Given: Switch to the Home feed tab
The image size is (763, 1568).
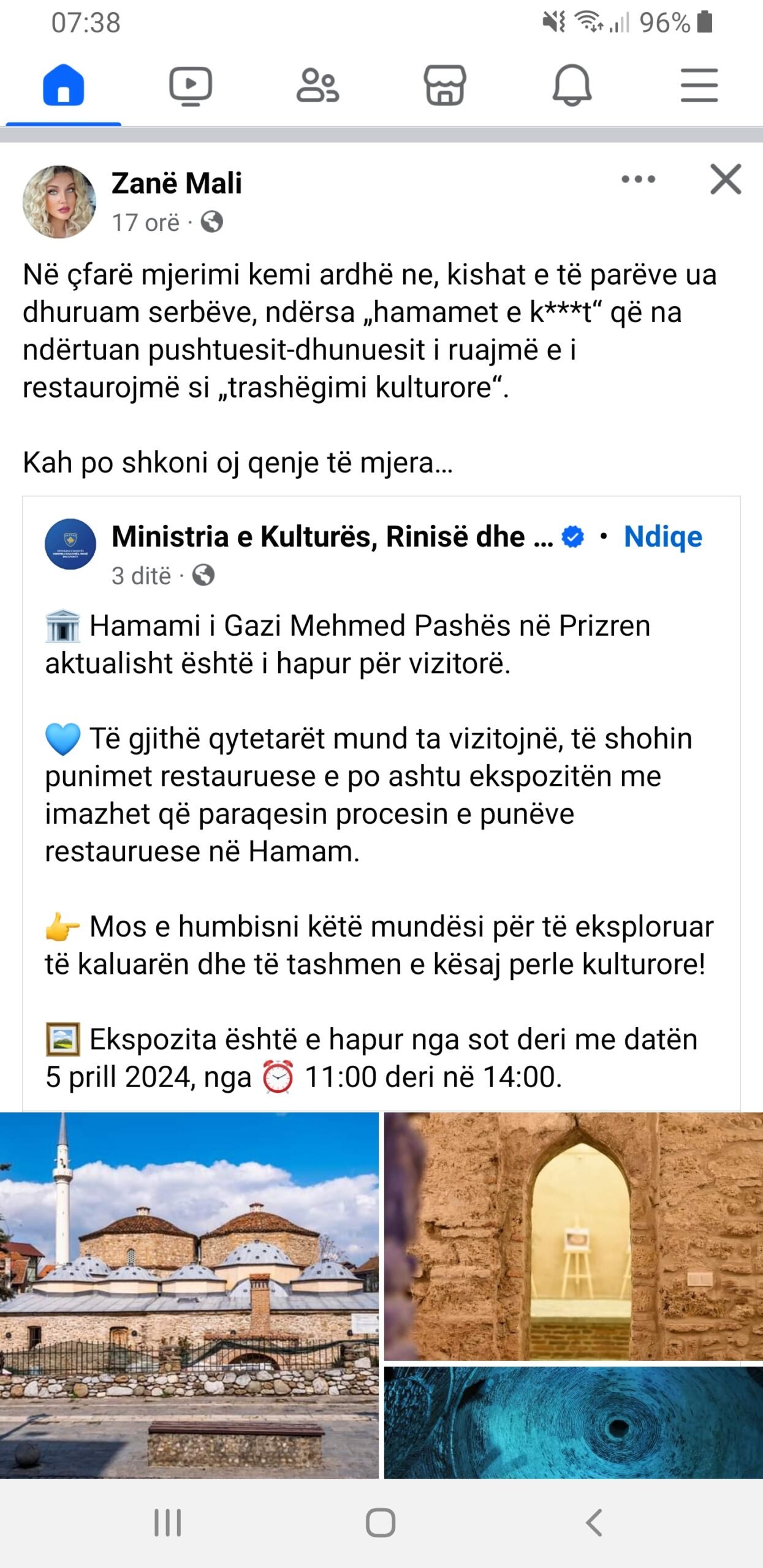Looking at the screenshot, I should click(x=63, y=85).
